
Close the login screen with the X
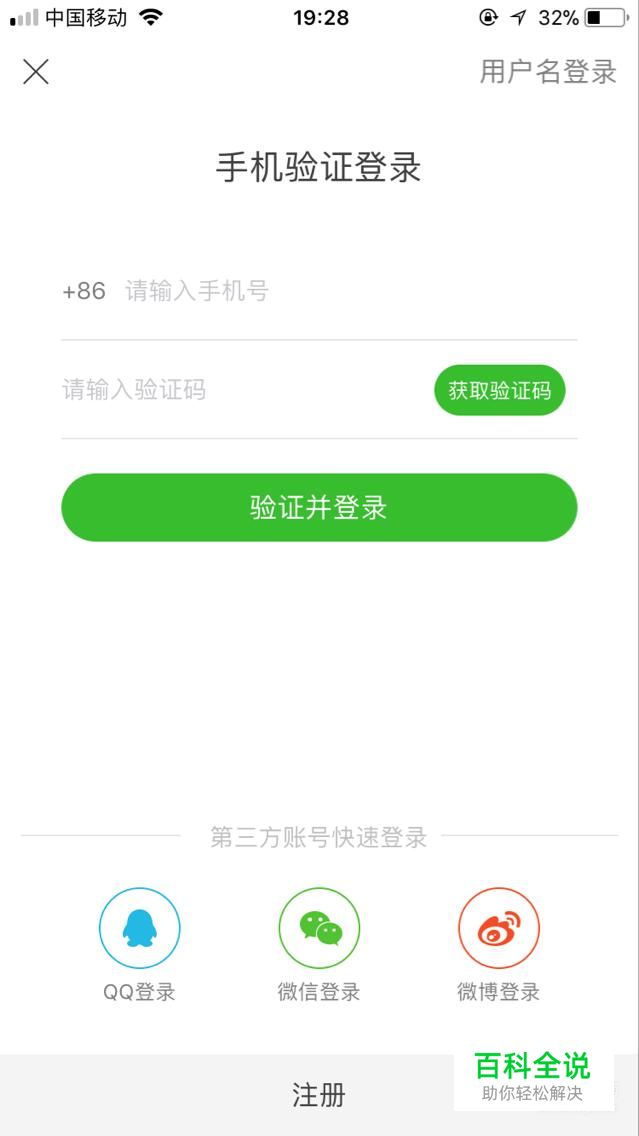pyautogui.click(x=36, y=72)
